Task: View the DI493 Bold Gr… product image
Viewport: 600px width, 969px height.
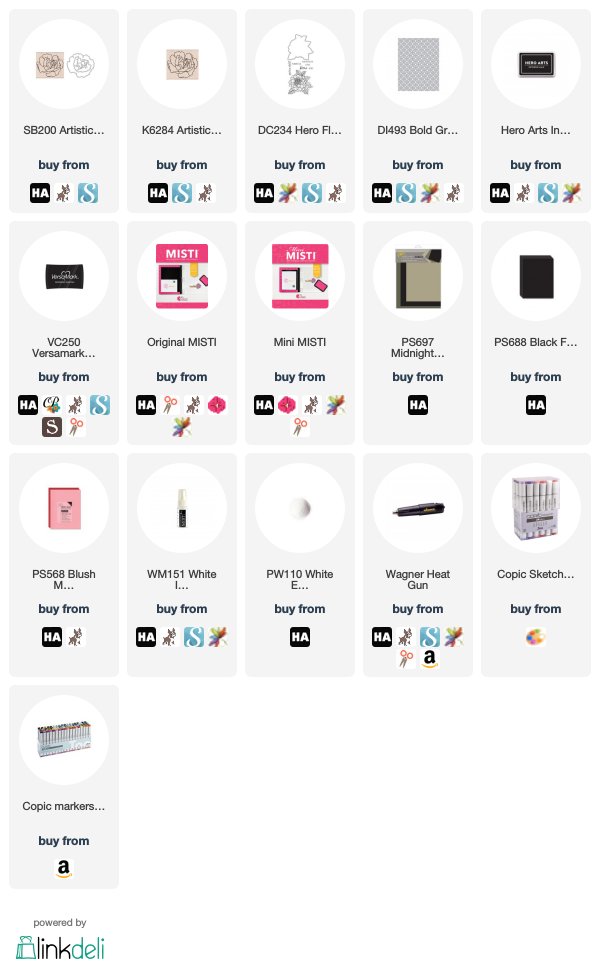Action: (x=418, y=64)
